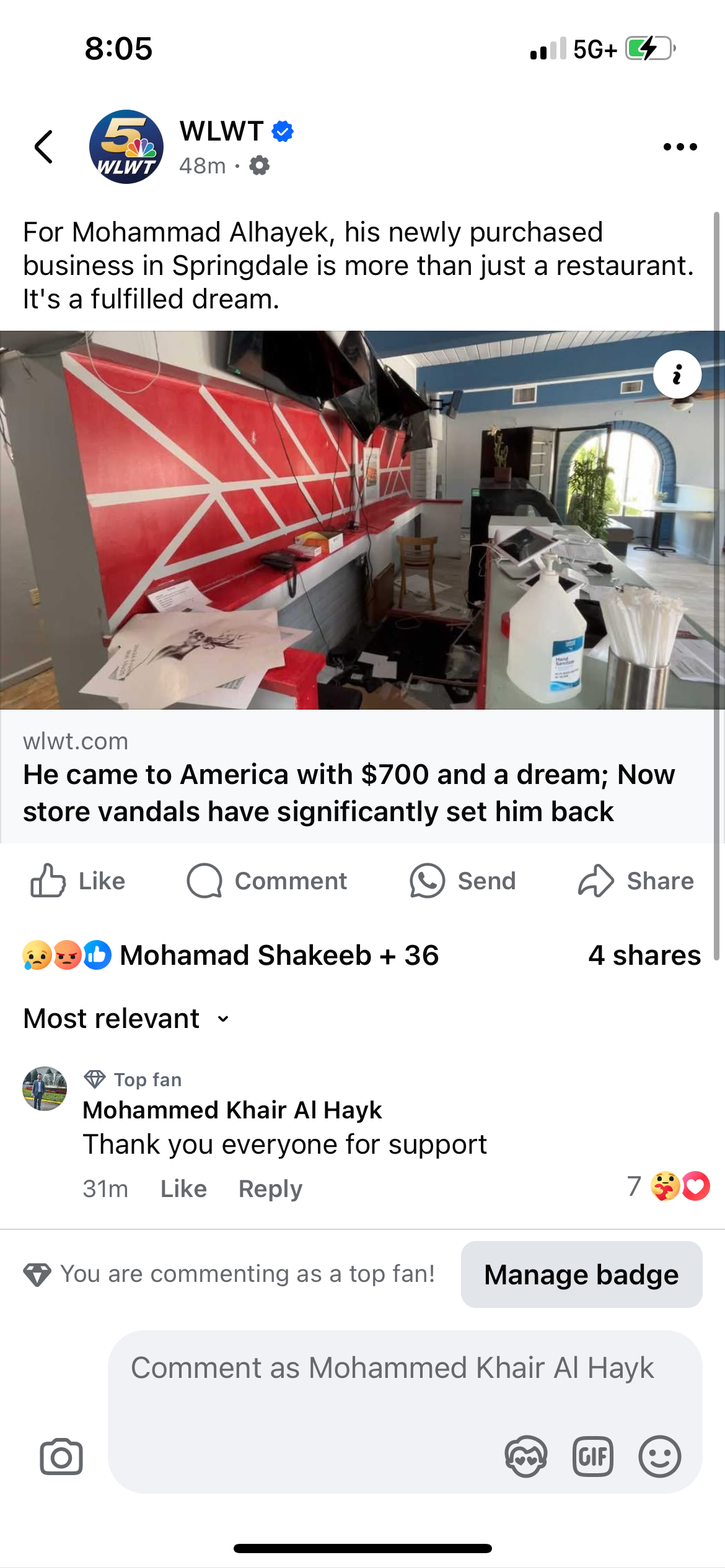The image size is (725, 1568).
Task: Share the WLWT post
Action: tap(636, 881)
